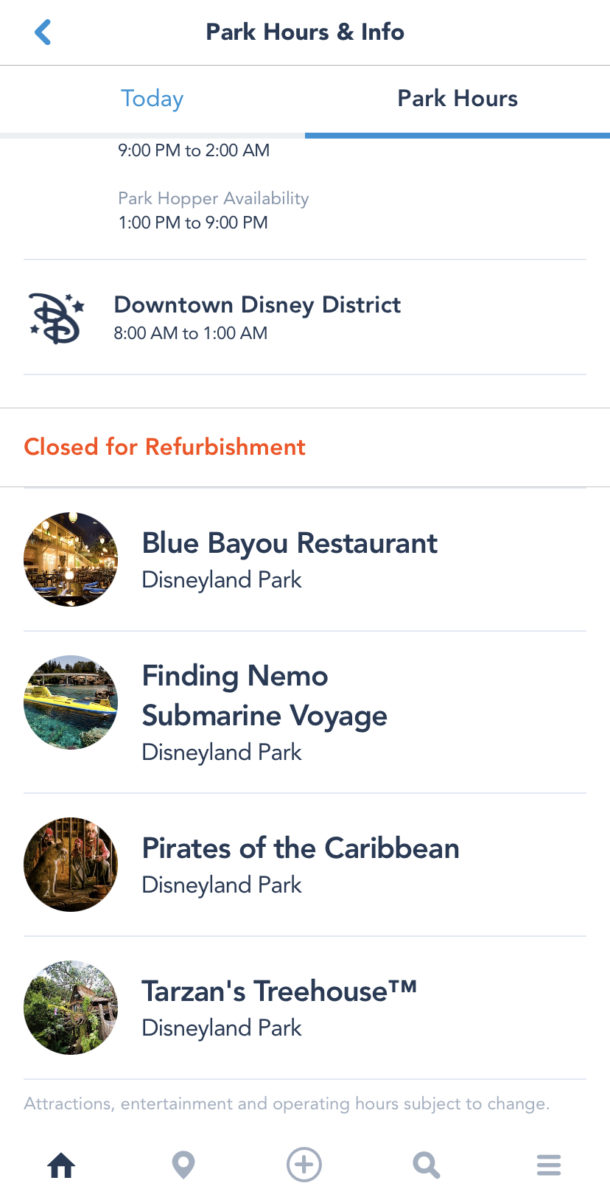Open Blue Bayou Restaurant listing
The image size is (610, 1200).
coord(289,559)
